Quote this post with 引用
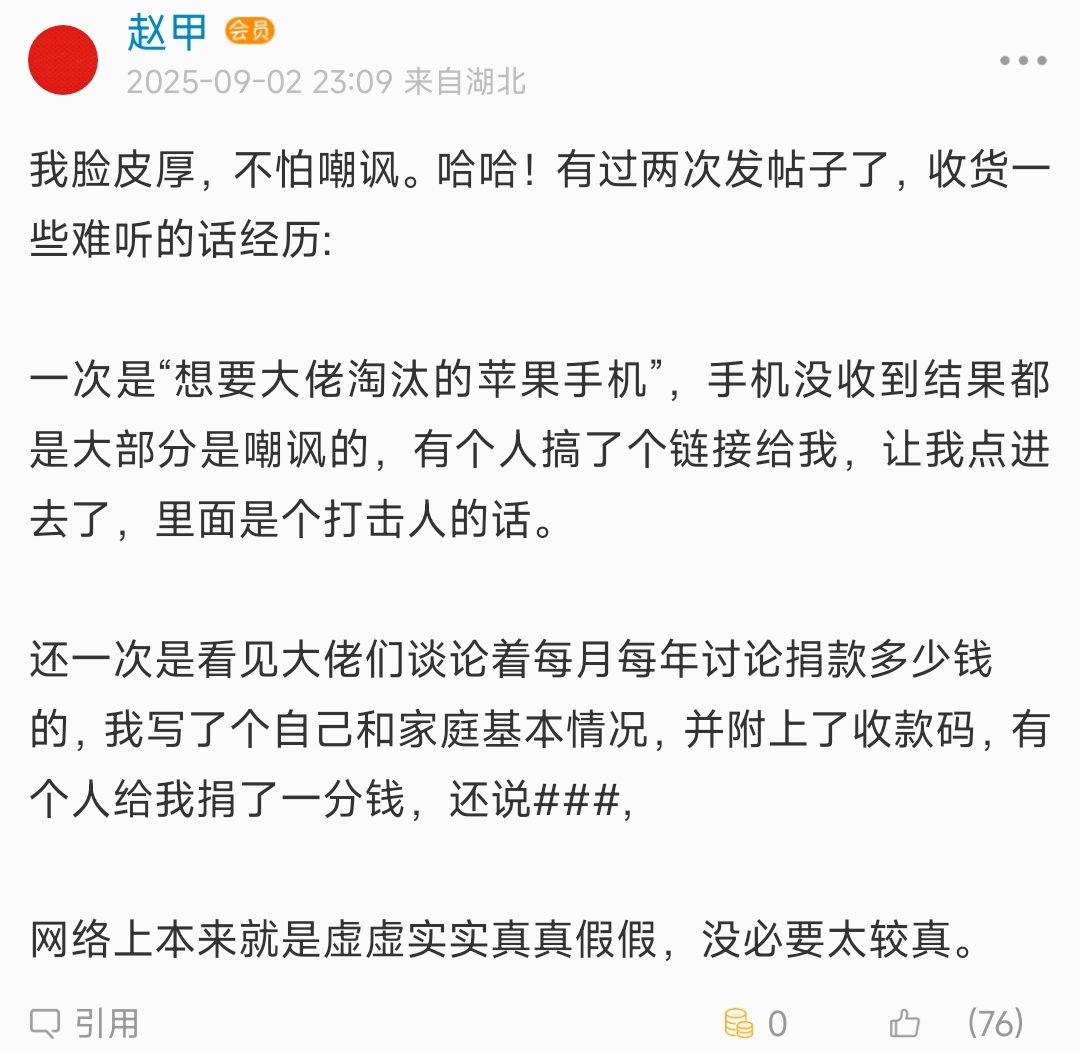This screenshot has height=1051, width=1080. point(85,1023)
